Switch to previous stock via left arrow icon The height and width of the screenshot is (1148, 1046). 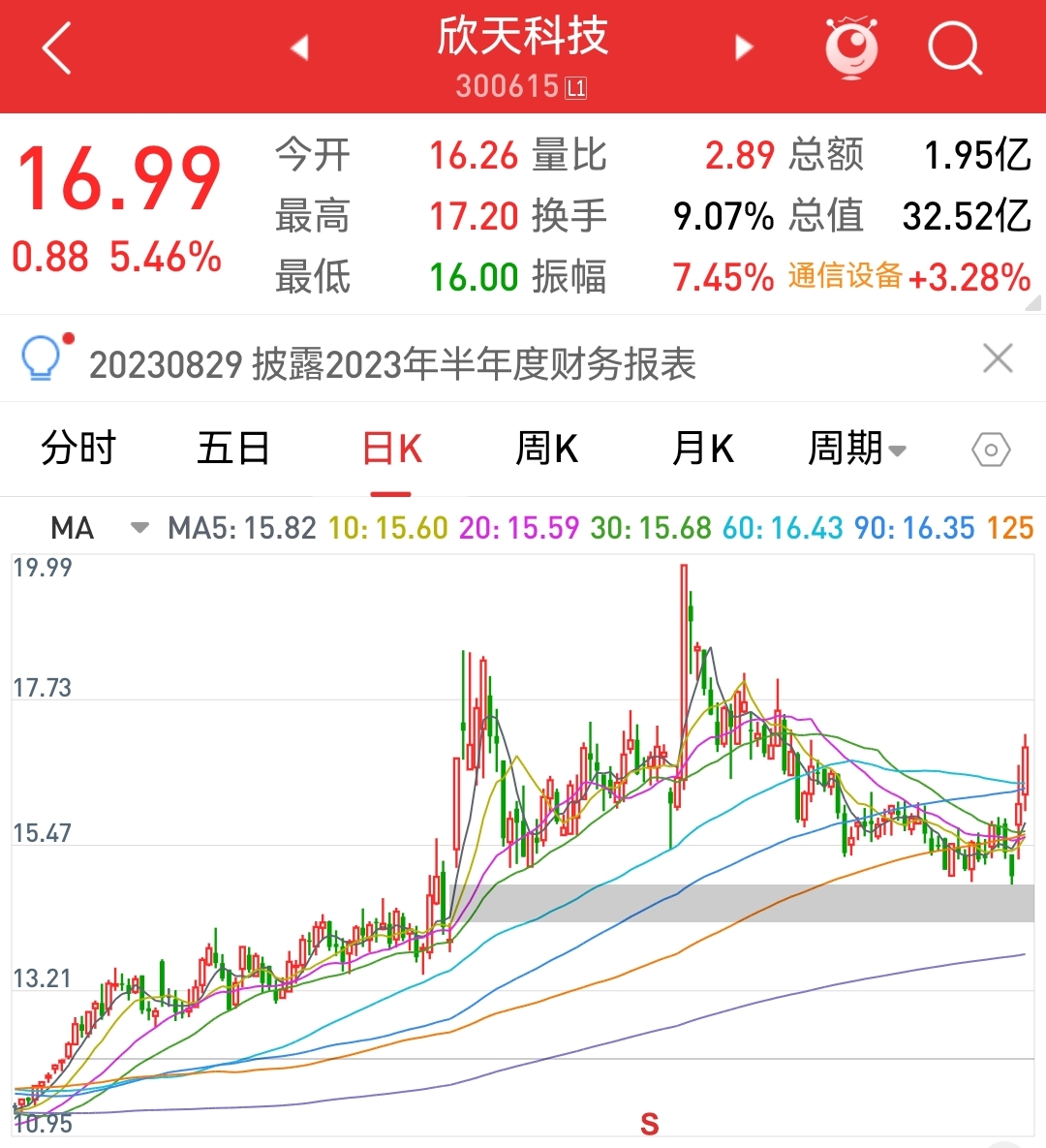point(300,47)
